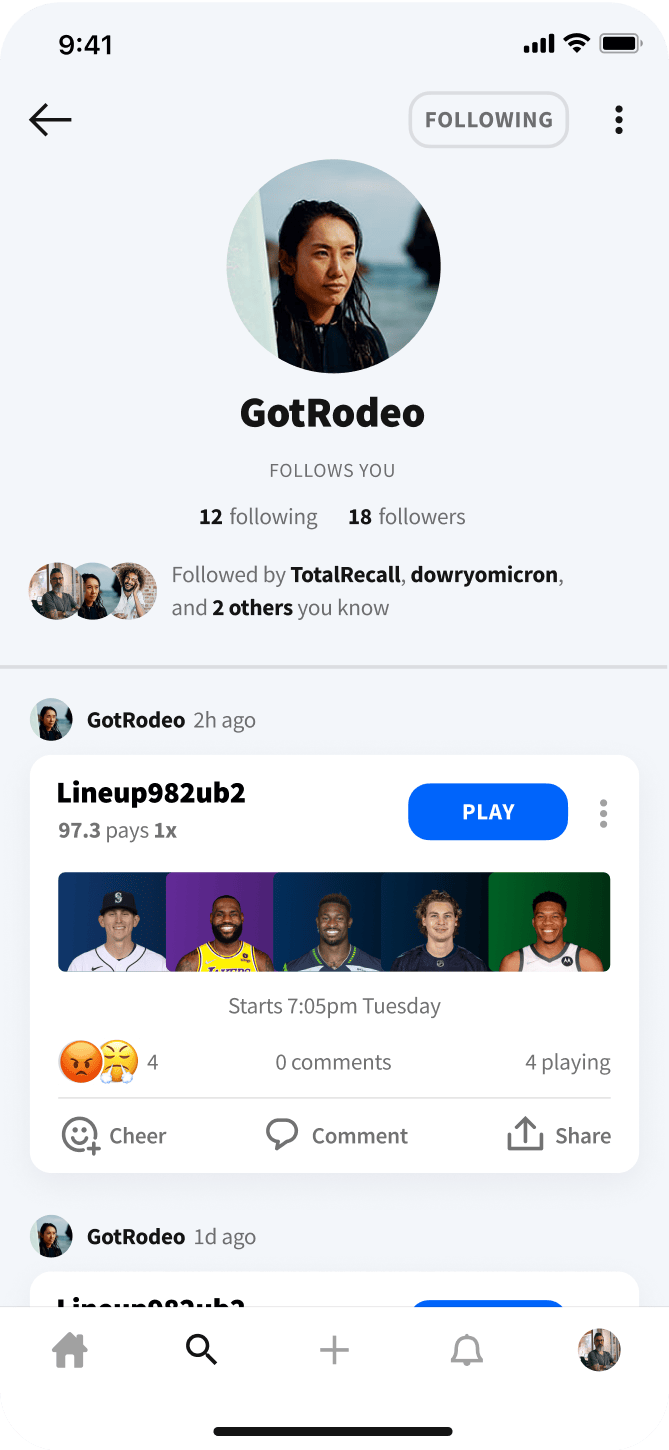Open the Home tab
This screenshot has width=669, height=1450.
tap(70, 1351)
